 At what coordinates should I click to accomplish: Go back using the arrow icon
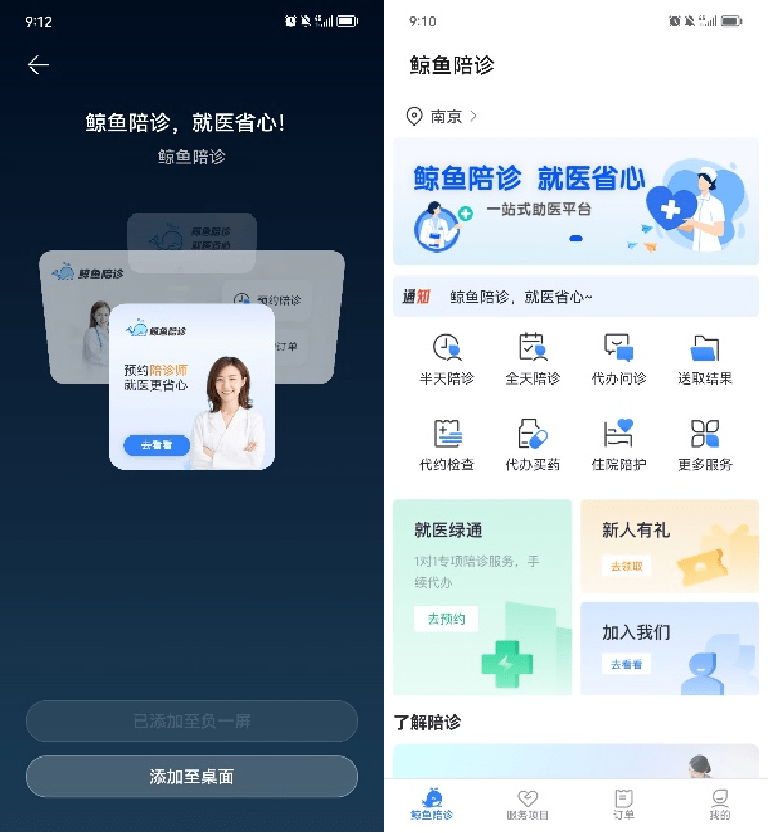tap(38, 65)
